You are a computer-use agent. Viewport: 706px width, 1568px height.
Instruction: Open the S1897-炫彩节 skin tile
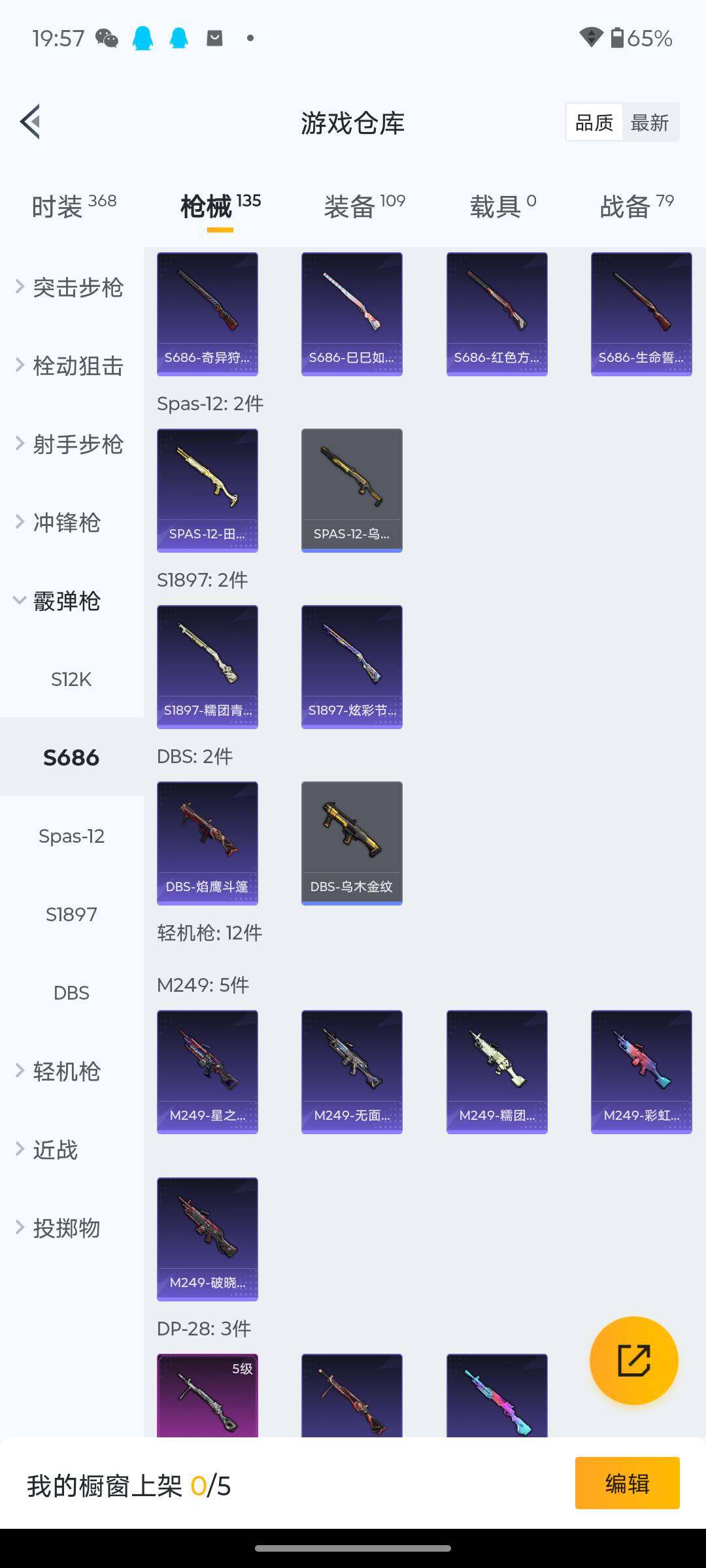pos(352,666)
